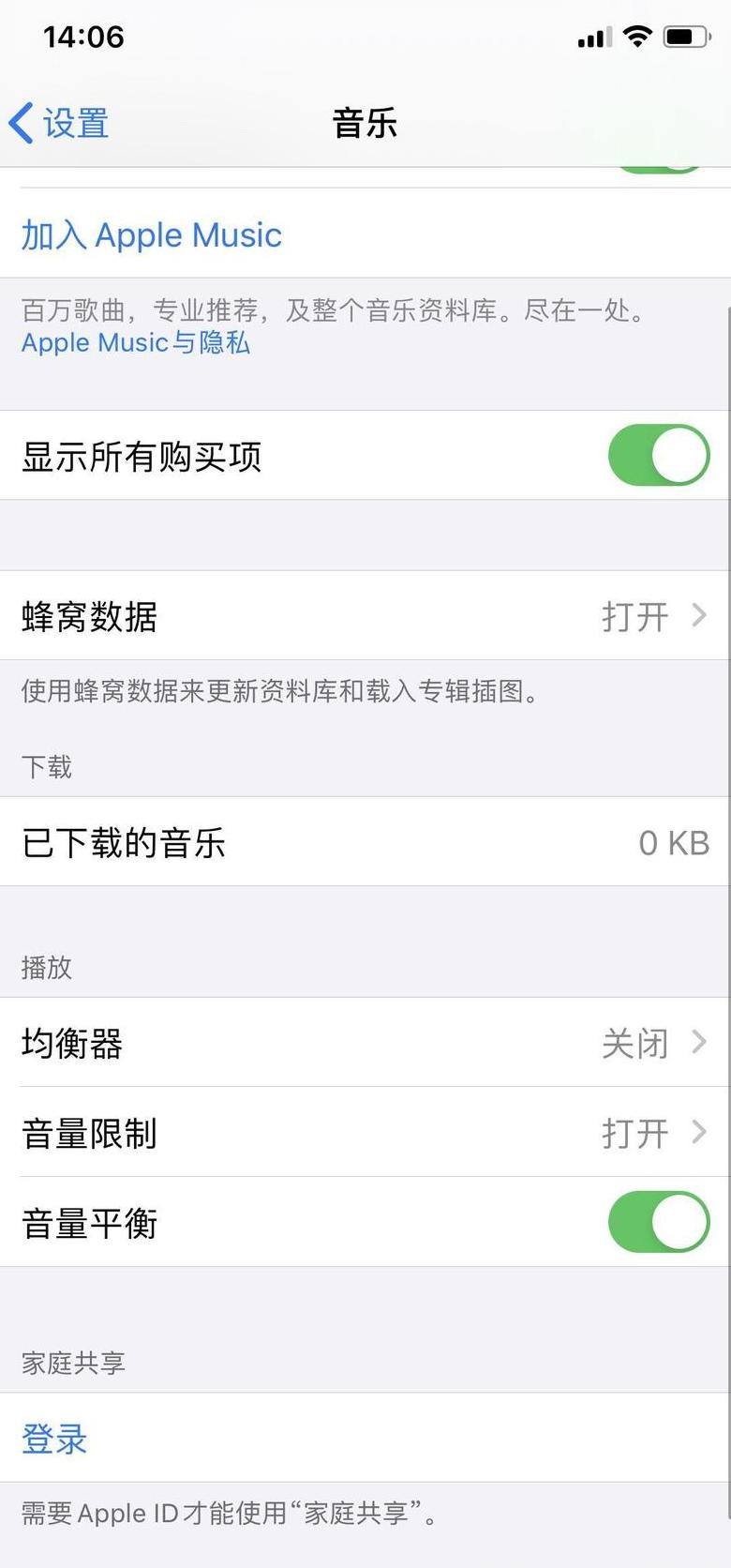Tap 加入 Apple Music

point(152,235)
